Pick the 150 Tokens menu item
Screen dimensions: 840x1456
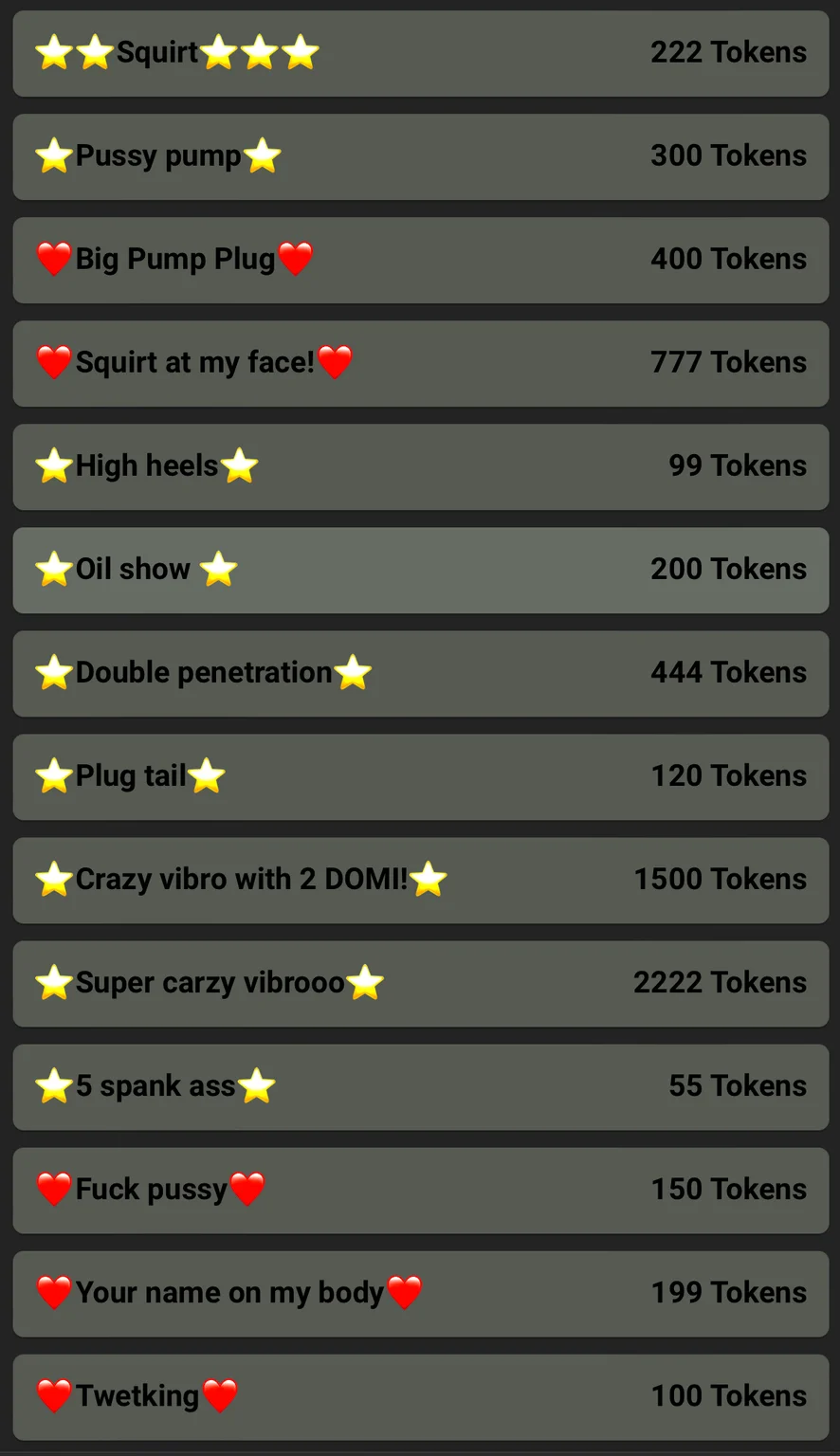click(420, 1190)
